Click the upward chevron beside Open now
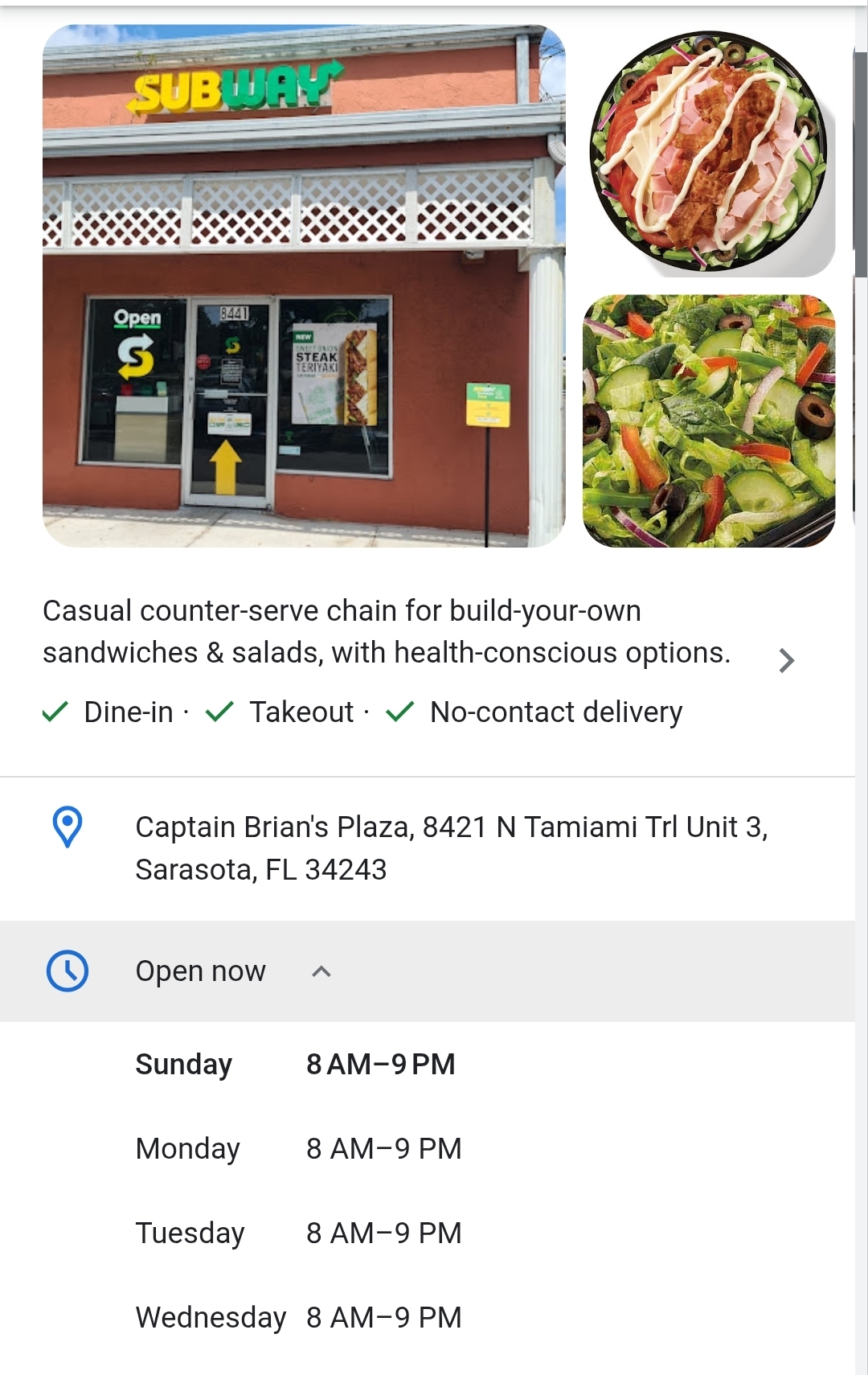The width and height of the screenshot is (868, 1375). pos(323,971)
